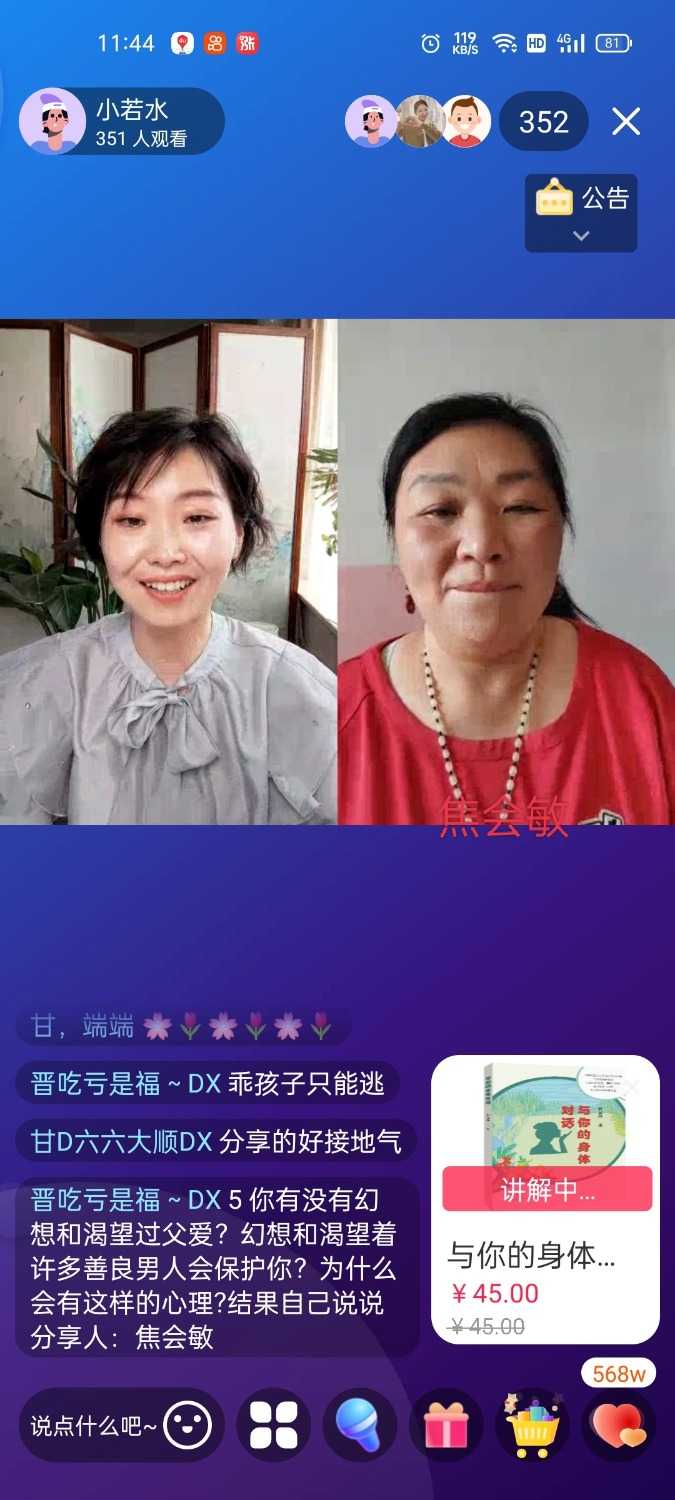Tap 焦会敏's video window on the right

tap(506, 570)
